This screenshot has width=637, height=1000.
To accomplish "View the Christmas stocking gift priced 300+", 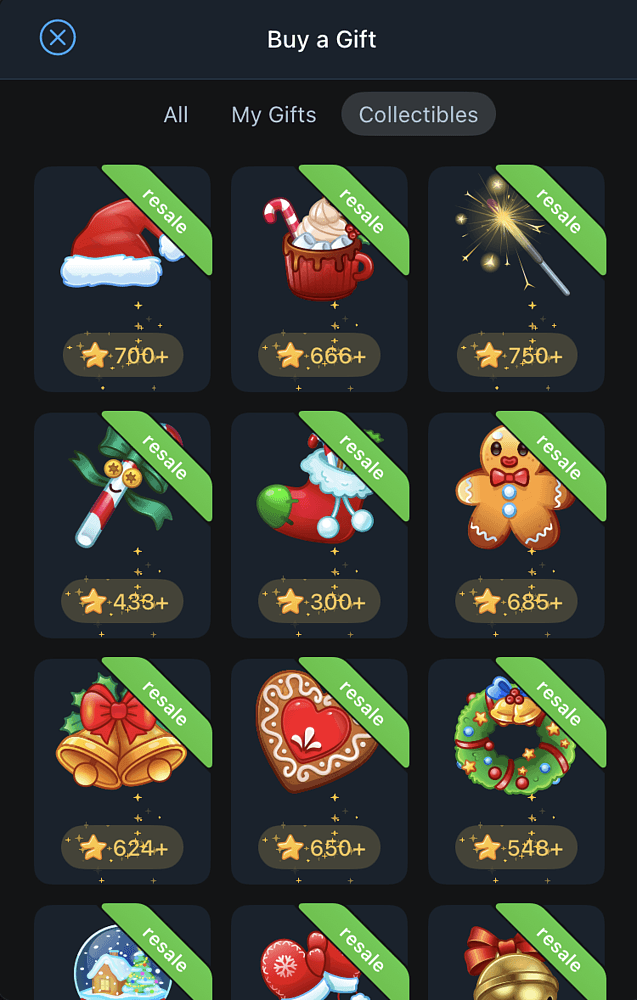I will point(319,525).
